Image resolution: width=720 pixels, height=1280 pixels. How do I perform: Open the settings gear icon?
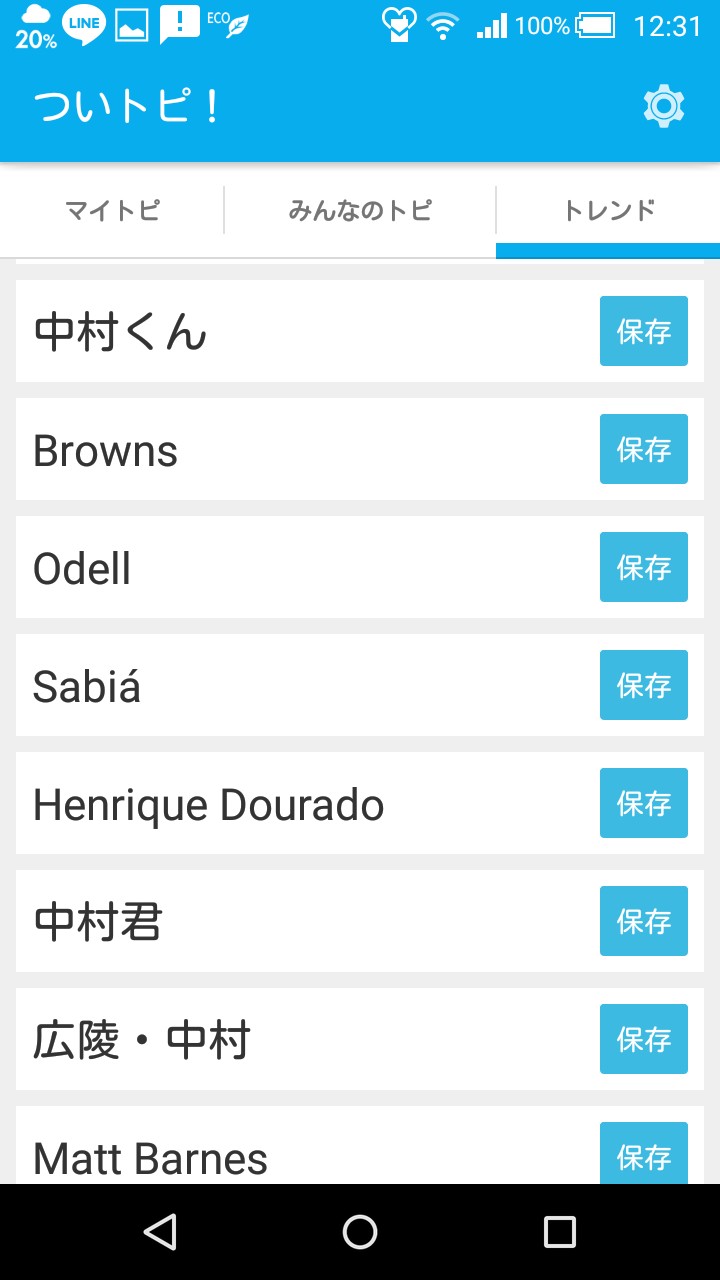[663, 106]
